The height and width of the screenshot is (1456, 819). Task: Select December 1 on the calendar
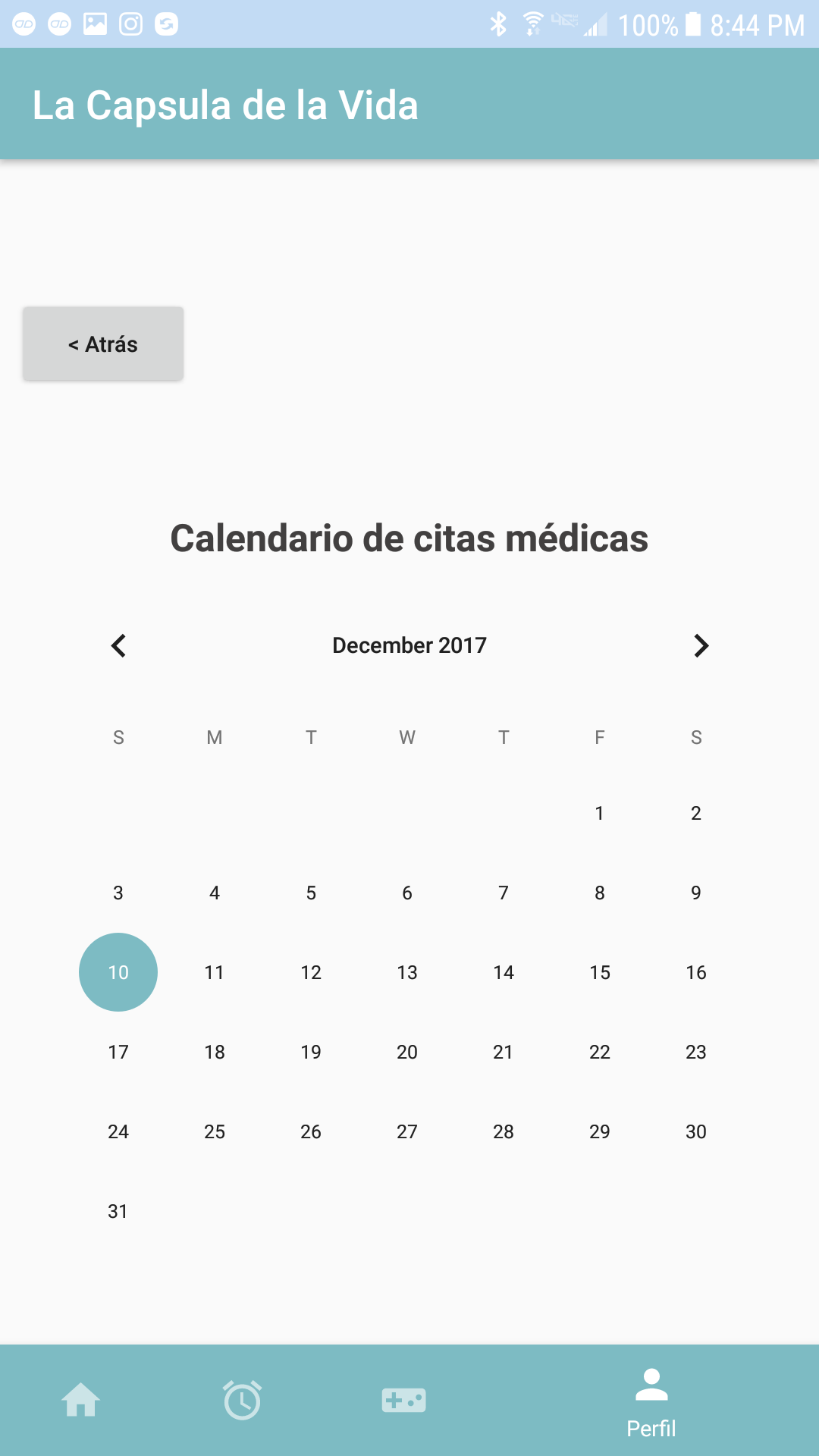click(599, 813)
